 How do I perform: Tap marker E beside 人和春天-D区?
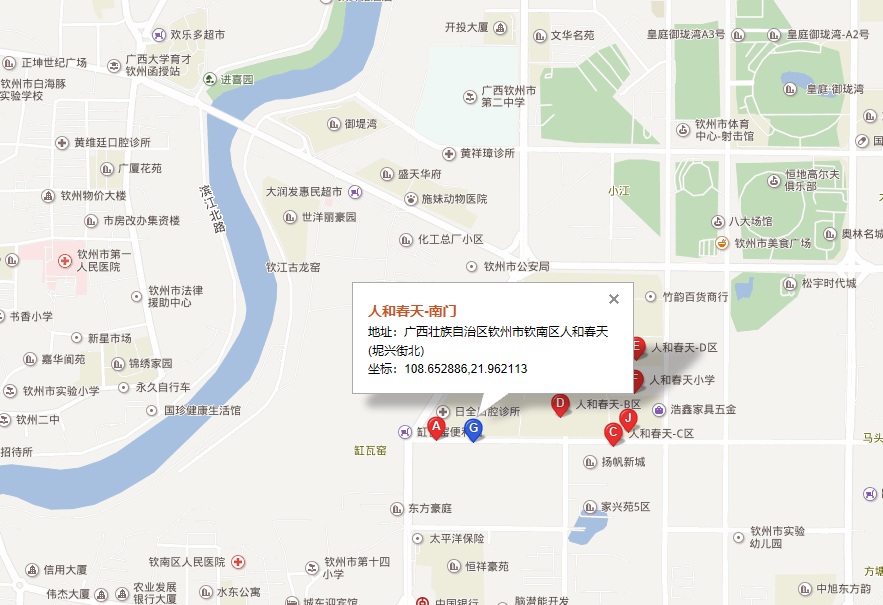coord(638,347)
